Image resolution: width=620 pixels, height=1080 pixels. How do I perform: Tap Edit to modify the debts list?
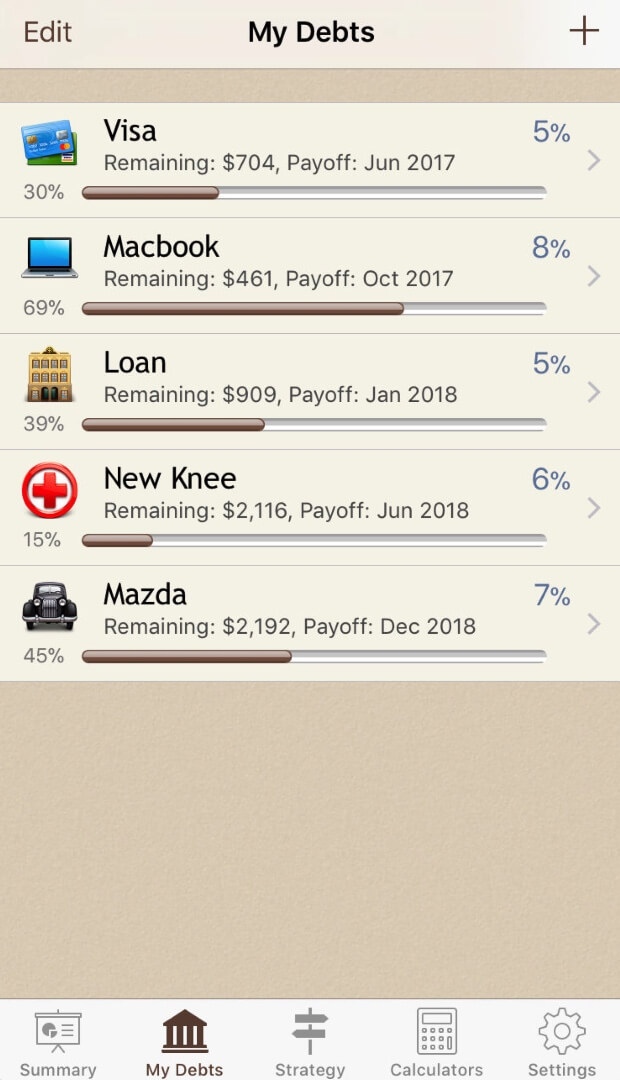tap(48, 32)
